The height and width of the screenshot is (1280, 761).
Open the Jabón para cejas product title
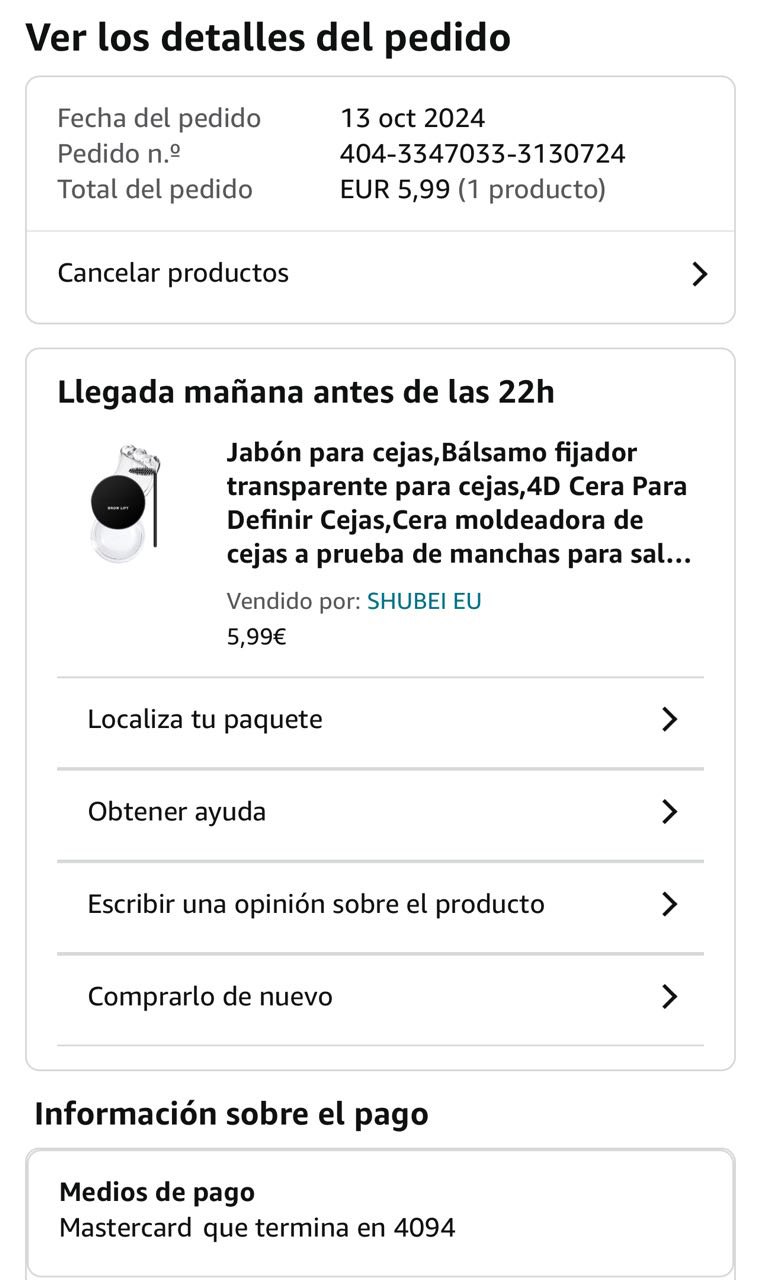click(x=458, y=504)
